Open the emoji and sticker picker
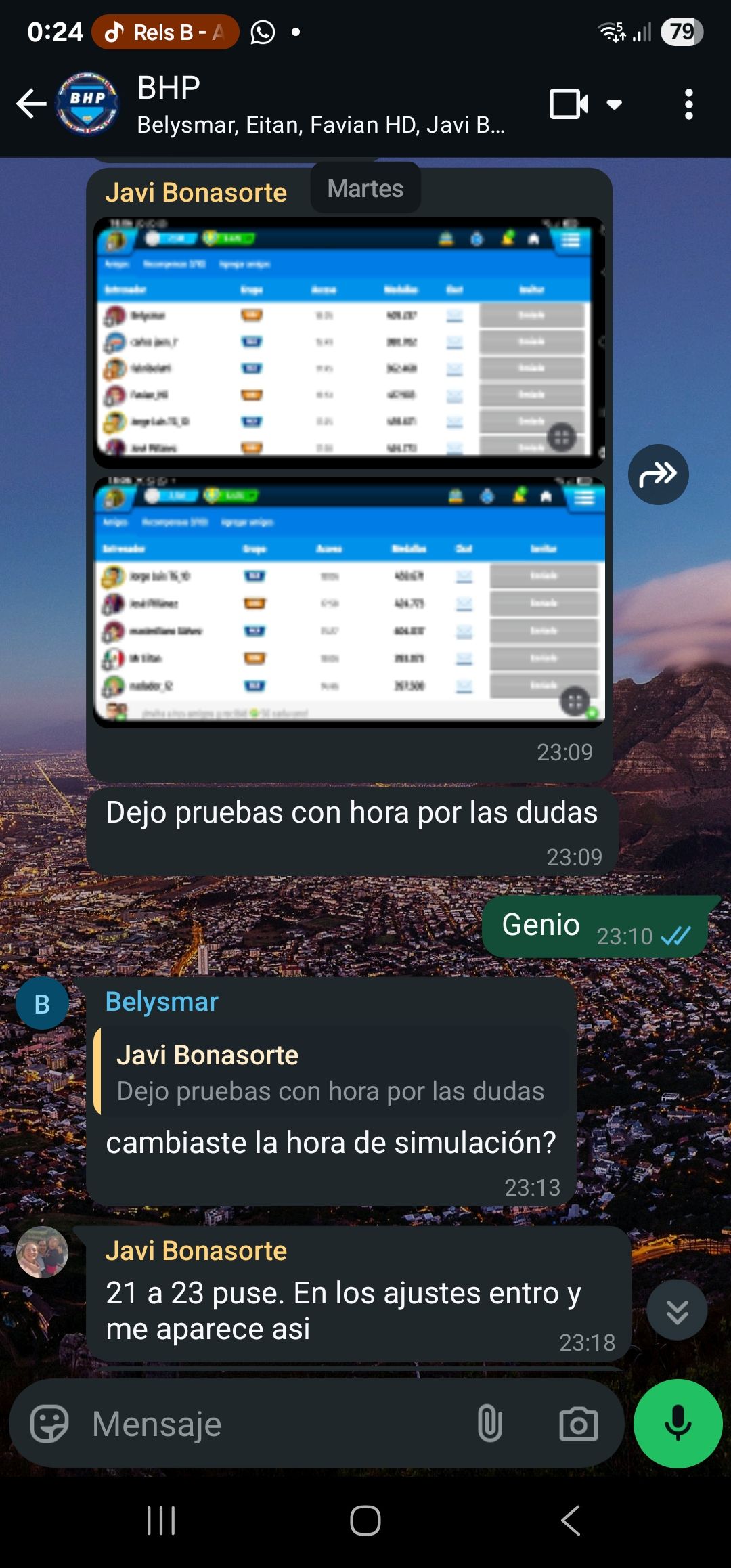The image size is (731, 1568). [49, 1424]
